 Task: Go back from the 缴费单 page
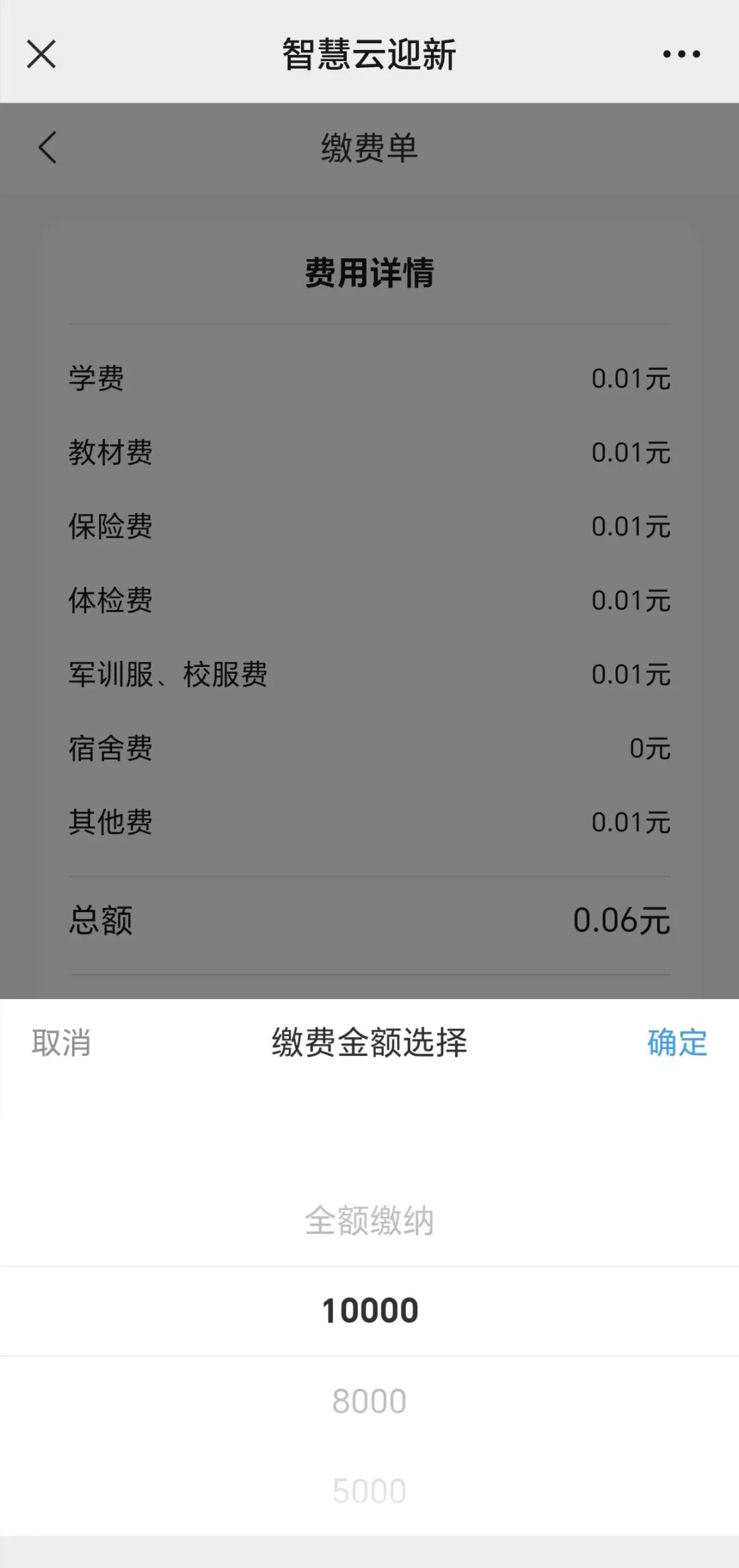(x=47, y=147)
